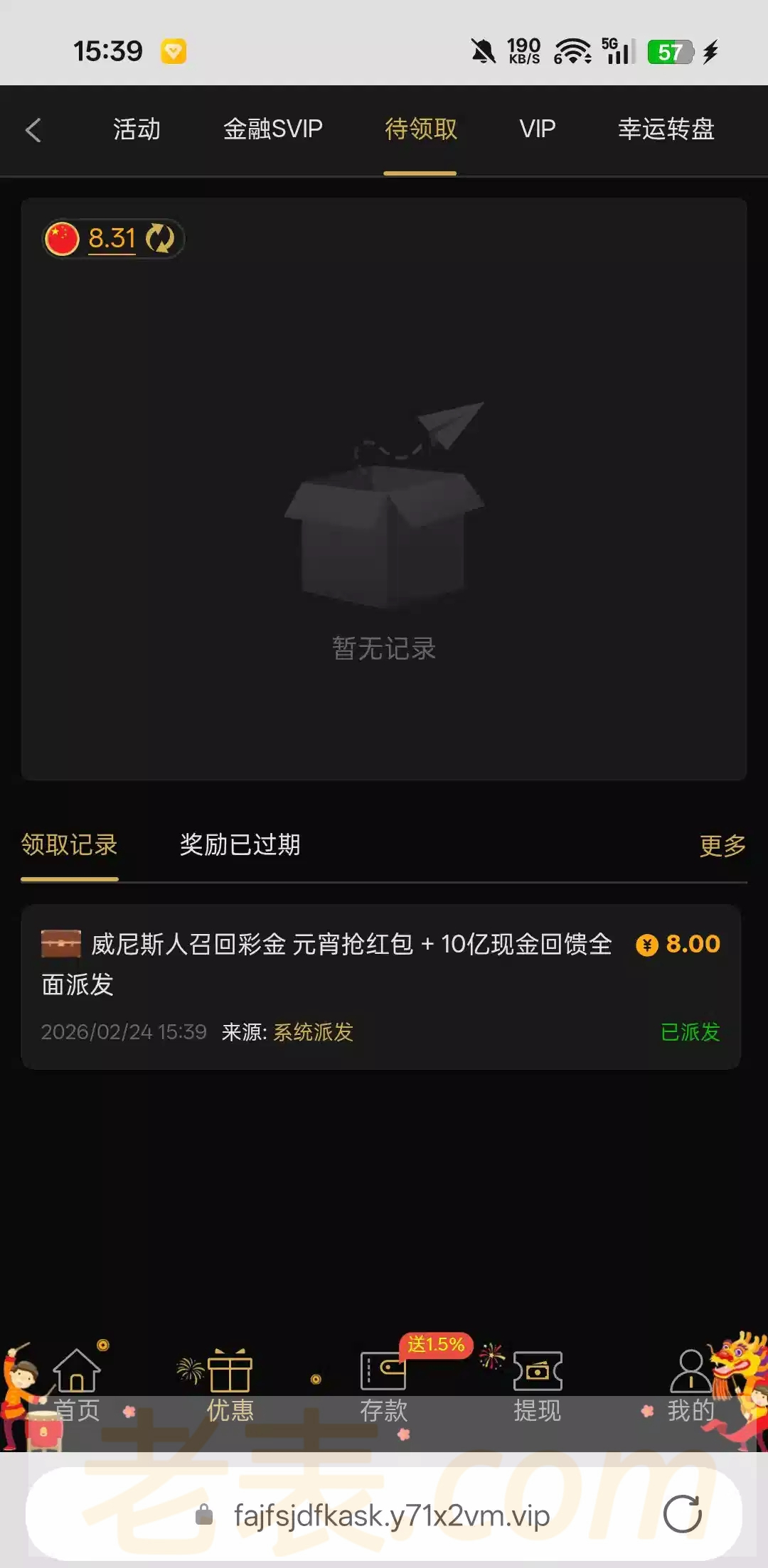
Task: Switch to 奖励已过期 tab
Action: pos(240,845)
